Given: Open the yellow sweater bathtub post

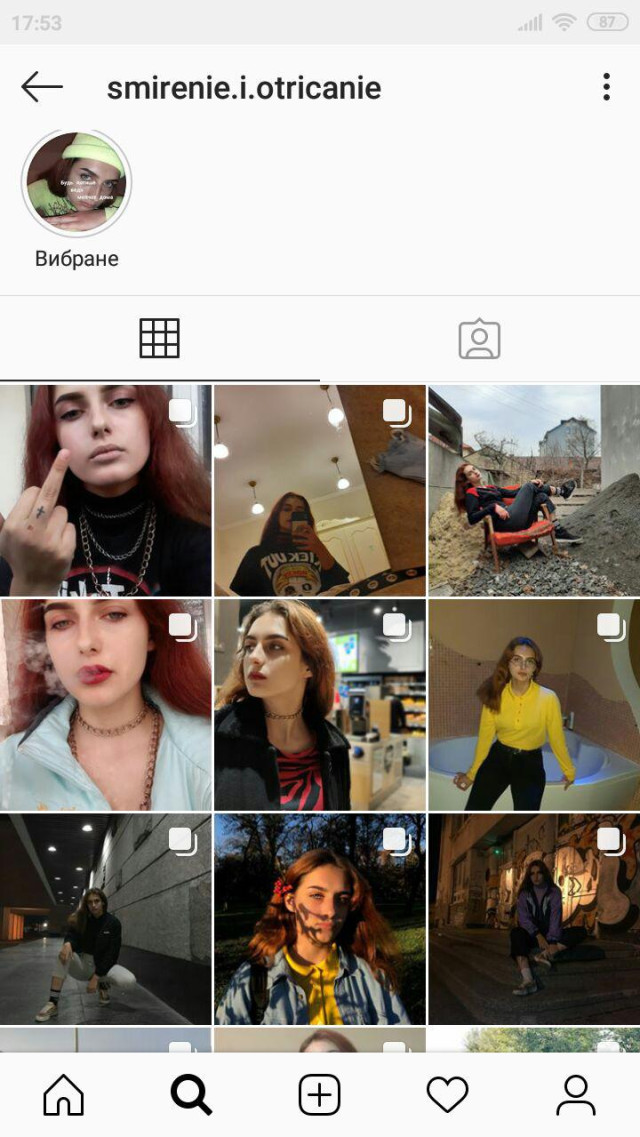Looking at the screenshot, I should click(x=534, y=704).
